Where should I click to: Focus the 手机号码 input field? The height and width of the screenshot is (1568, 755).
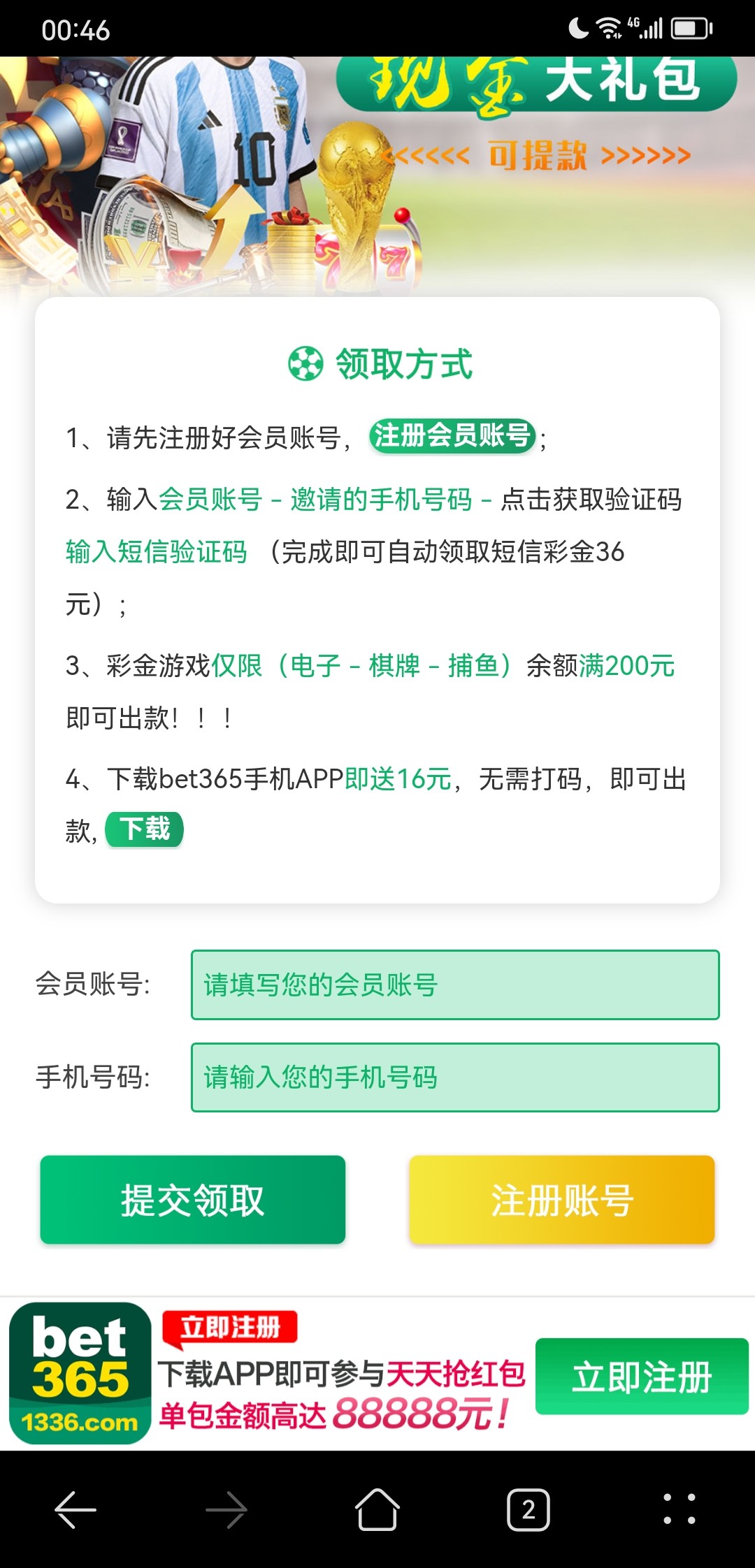point(455,1077)
